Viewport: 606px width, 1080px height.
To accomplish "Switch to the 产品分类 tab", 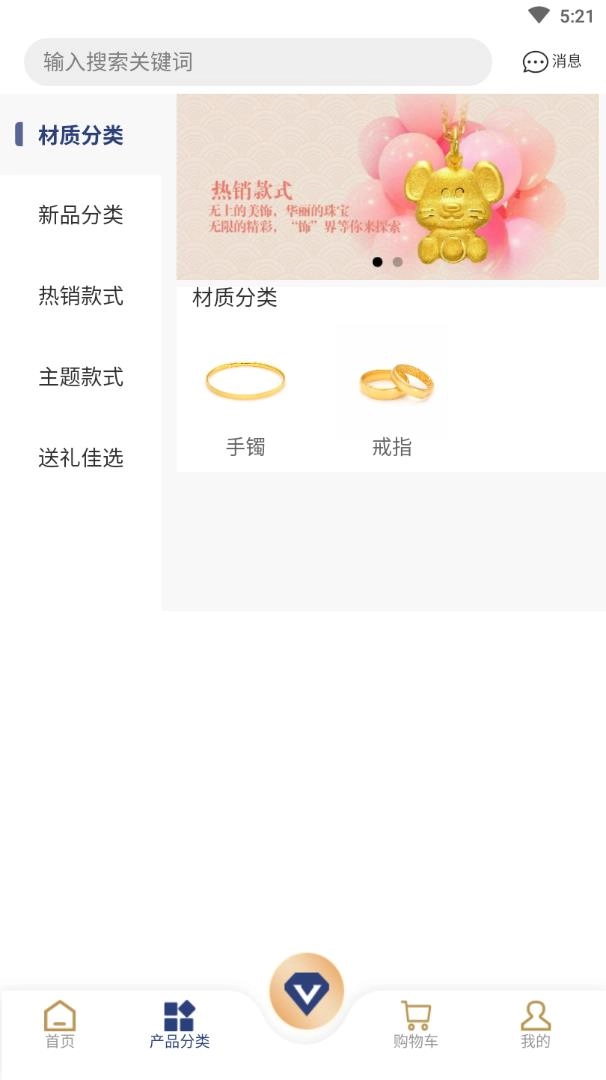I will pos(180,1025).
